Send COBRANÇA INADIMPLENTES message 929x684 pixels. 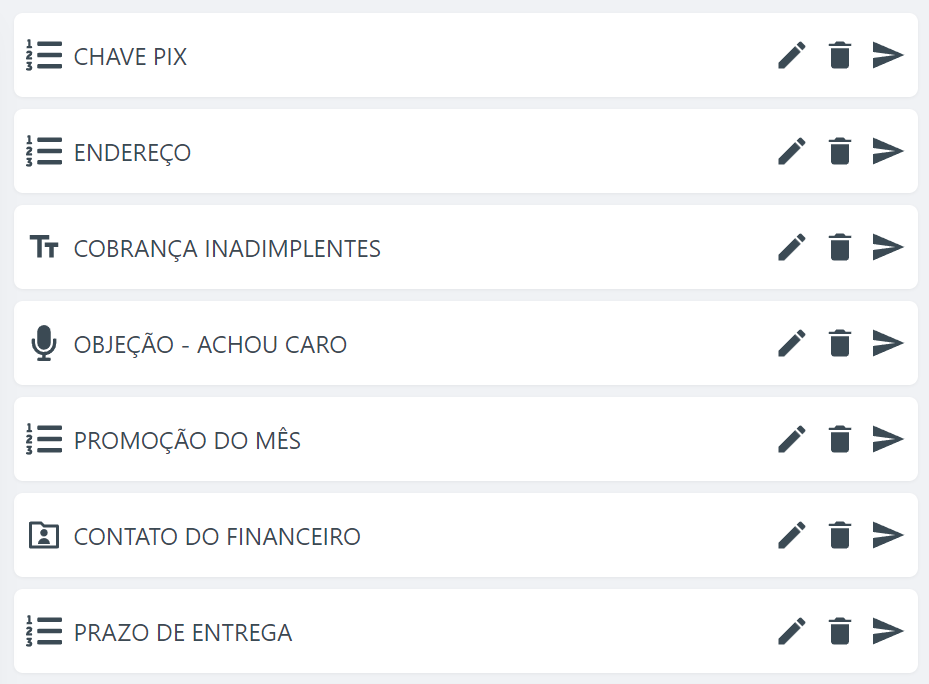tap(887, 248)
